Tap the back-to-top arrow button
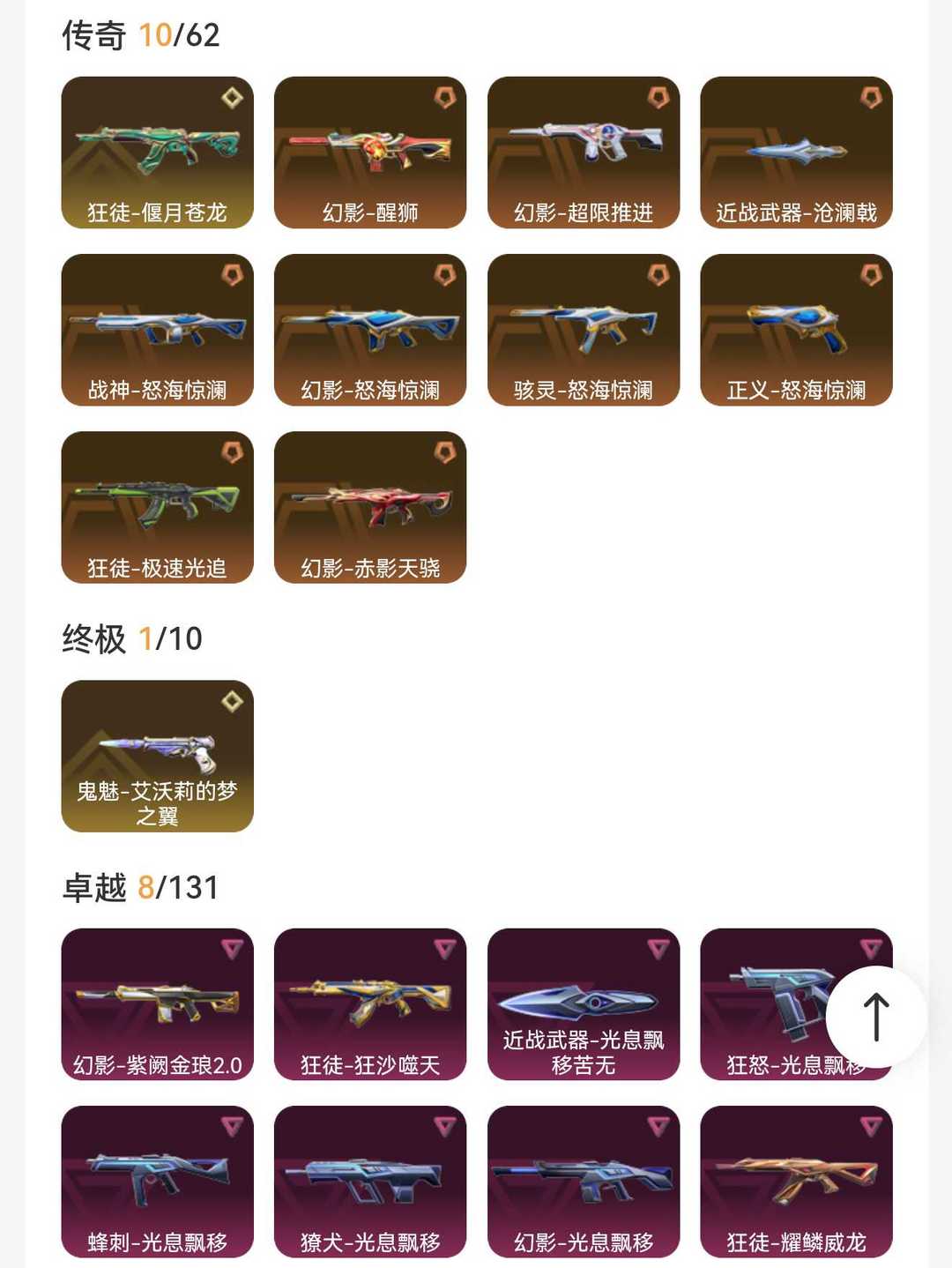The width and height of the screenshot is (952, 1268). (x=876, y=1016)
